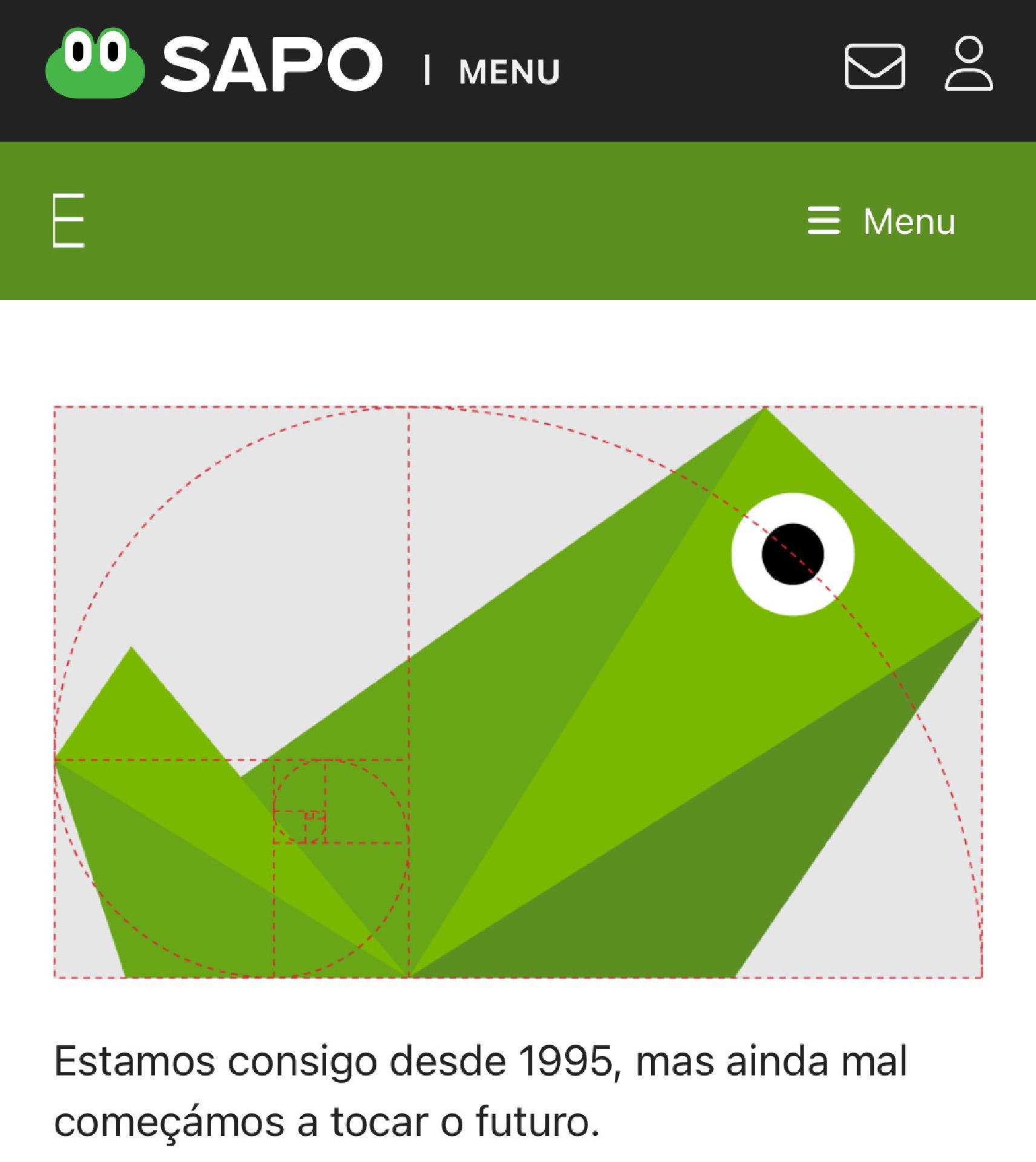Expand the hamburger Menu in green bar
This screenshot has height=1162, width=1036.
point(882,221)
